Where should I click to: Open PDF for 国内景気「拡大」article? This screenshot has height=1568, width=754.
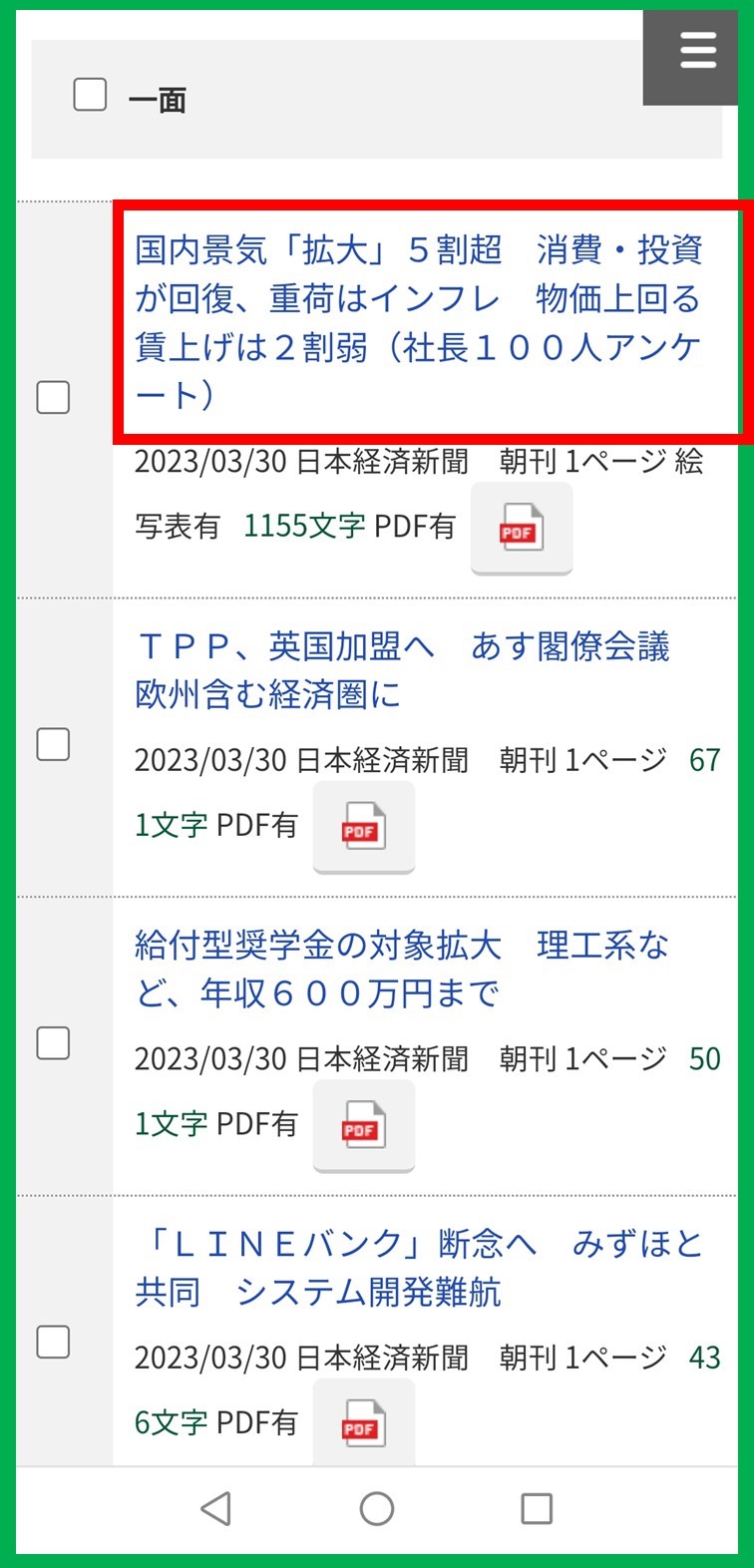pos(521,529)
